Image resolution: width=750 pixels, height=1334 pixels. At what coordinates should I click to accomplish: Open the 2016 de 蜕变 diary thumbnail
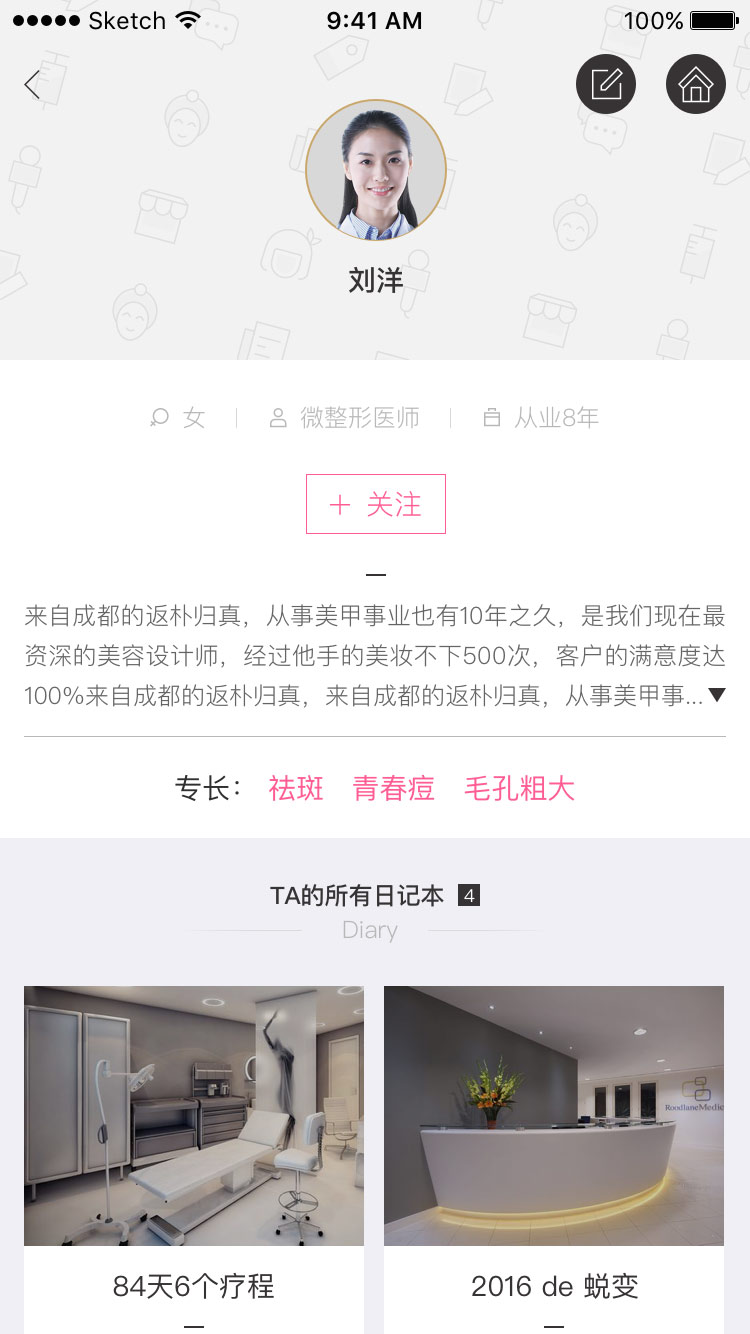point(553,1115)
